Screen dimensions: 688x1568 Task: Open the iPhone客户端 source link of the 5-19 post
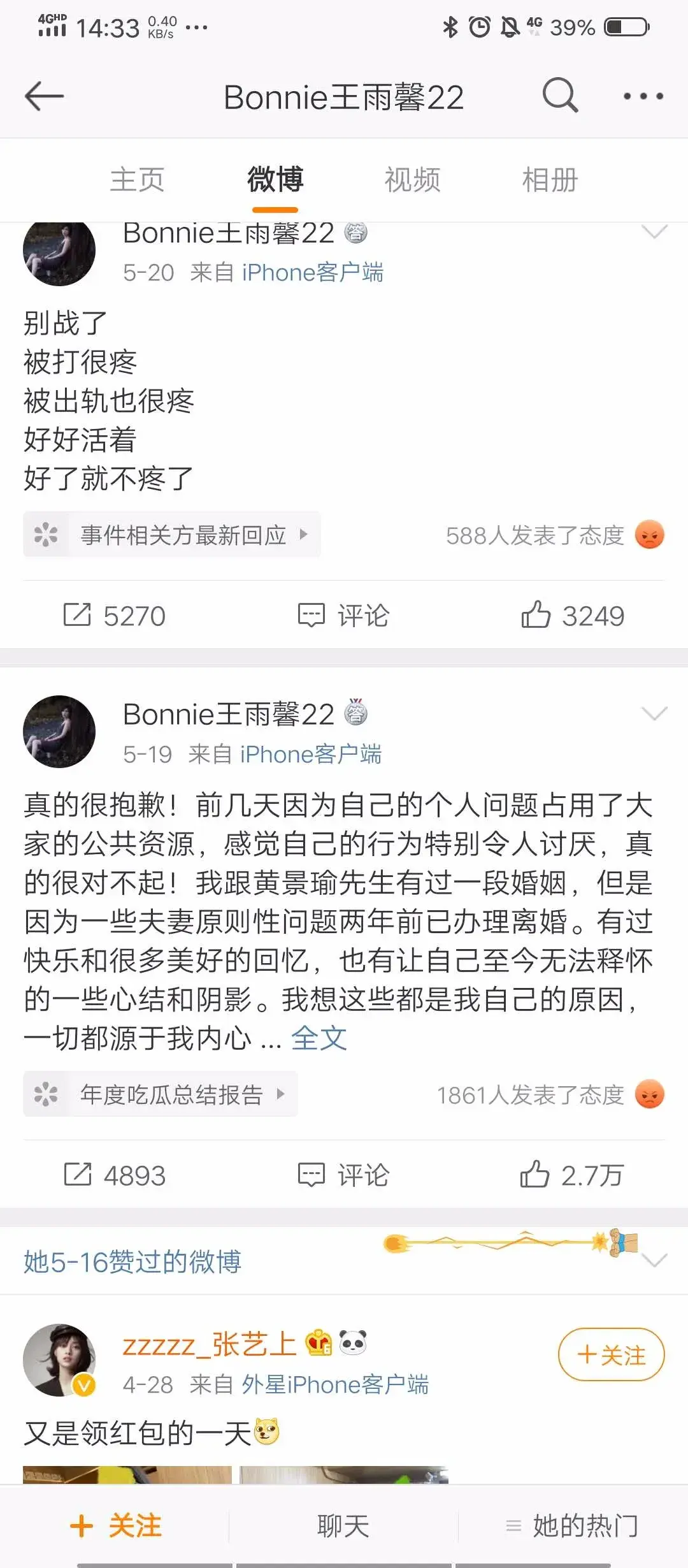pos(310,754)
